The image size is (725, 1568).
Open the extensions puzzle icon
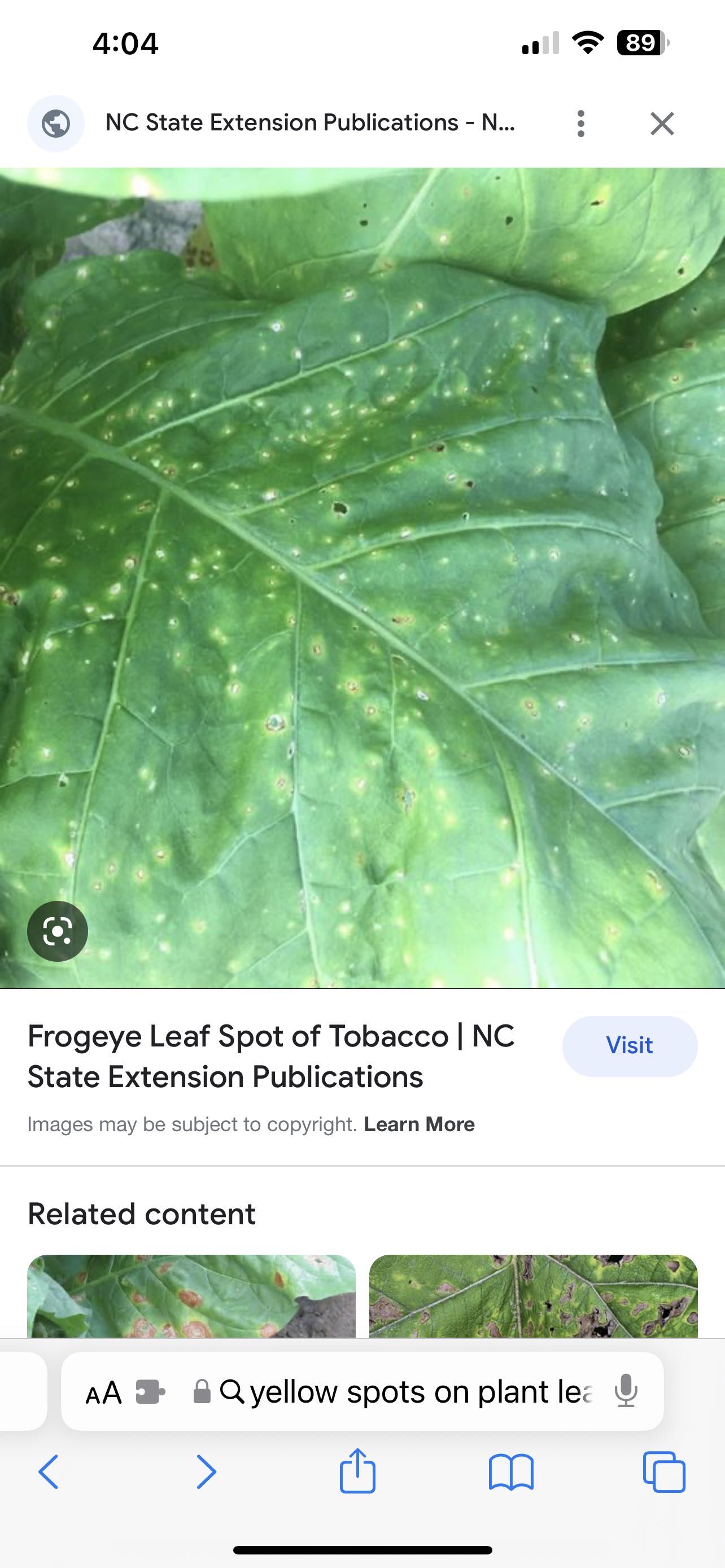click(150, 1391)
